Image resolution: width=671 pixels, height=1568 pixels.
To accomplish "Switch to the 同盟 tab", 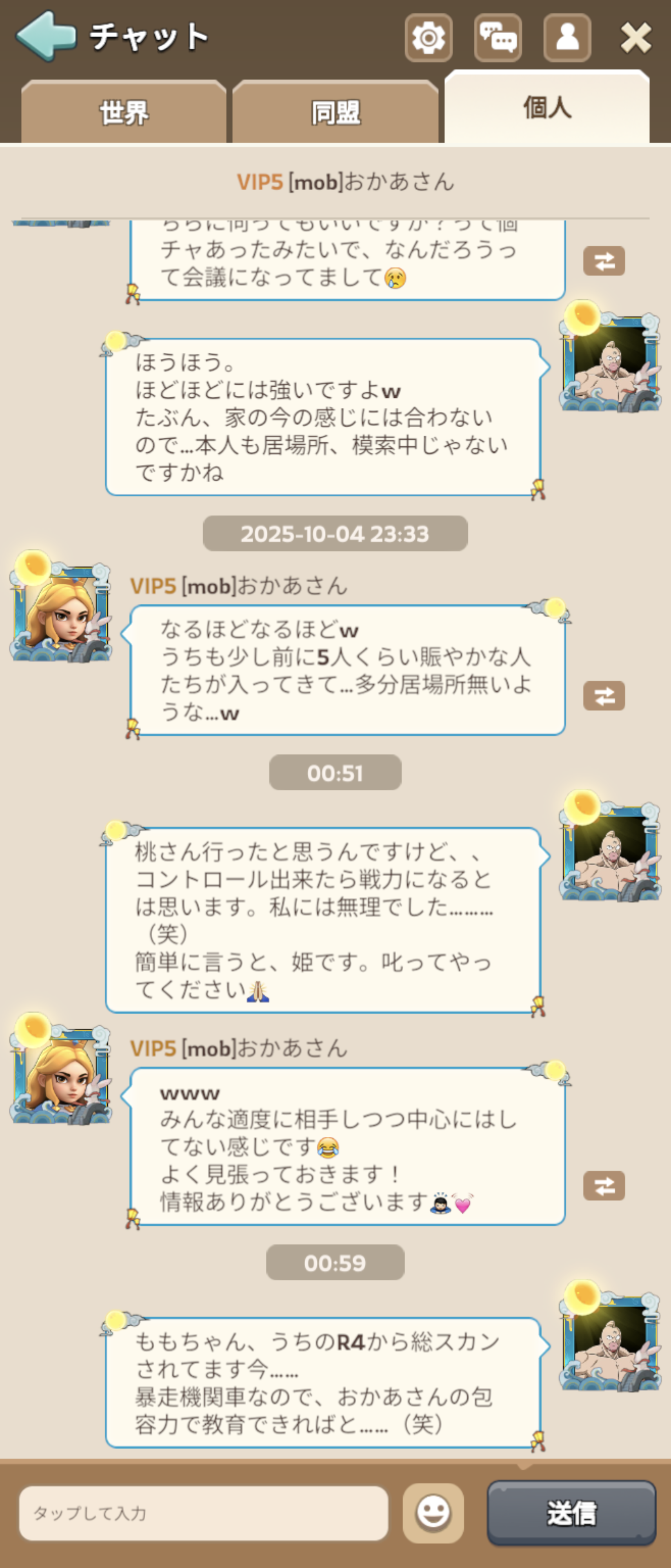I will pyautogui.click(x=335, y=113).
